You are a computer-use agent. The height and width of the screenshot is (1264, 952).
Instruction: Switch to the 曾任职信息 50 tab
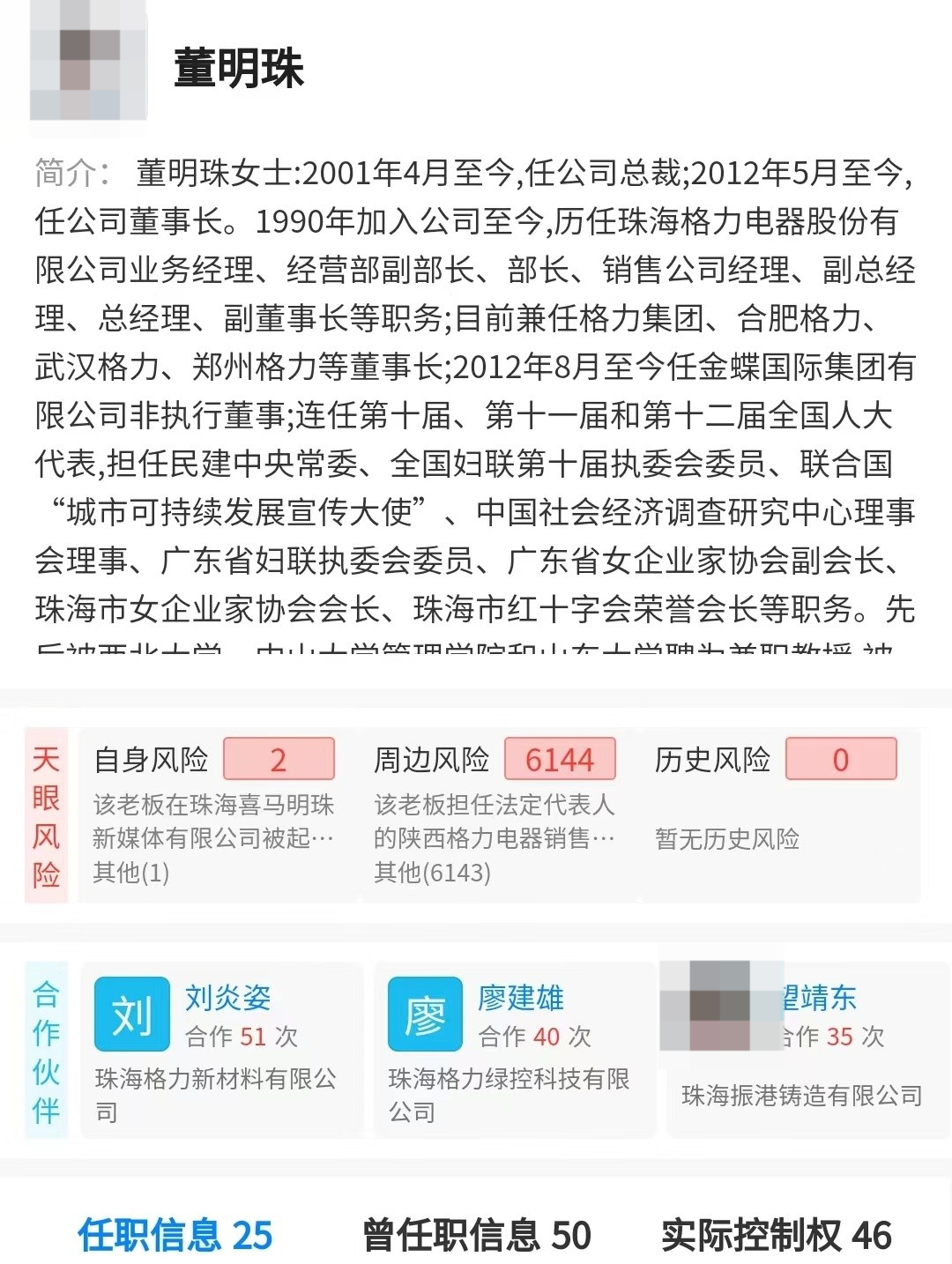(476, 1234)
